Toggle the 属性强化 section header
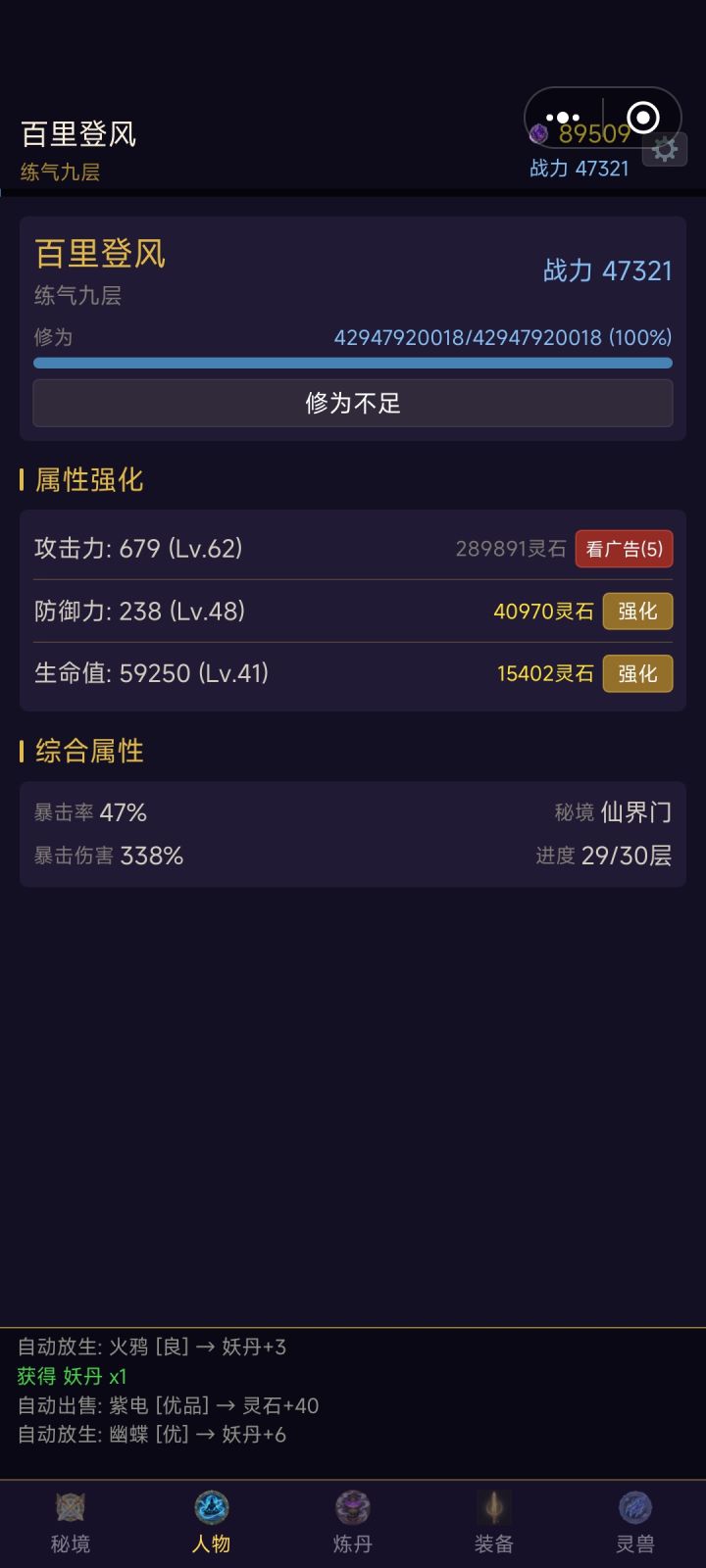The width and height of the screenshot is (706, 1568). point(86,480)
